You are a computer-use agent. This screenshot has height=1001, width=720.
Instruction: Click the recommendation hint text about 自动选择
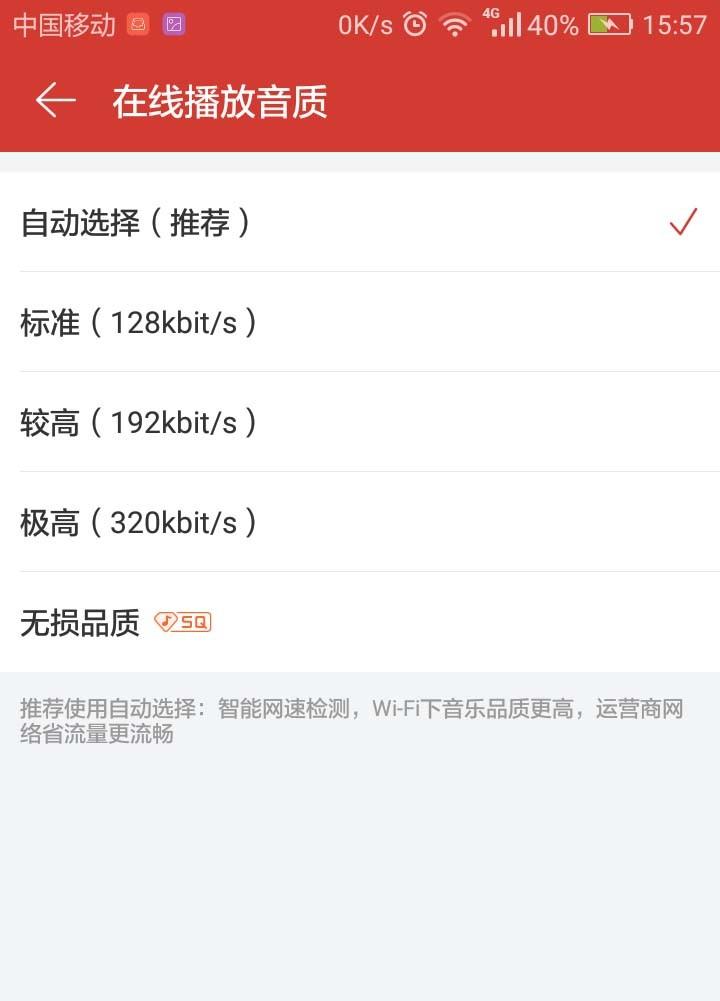pos(352,722)
